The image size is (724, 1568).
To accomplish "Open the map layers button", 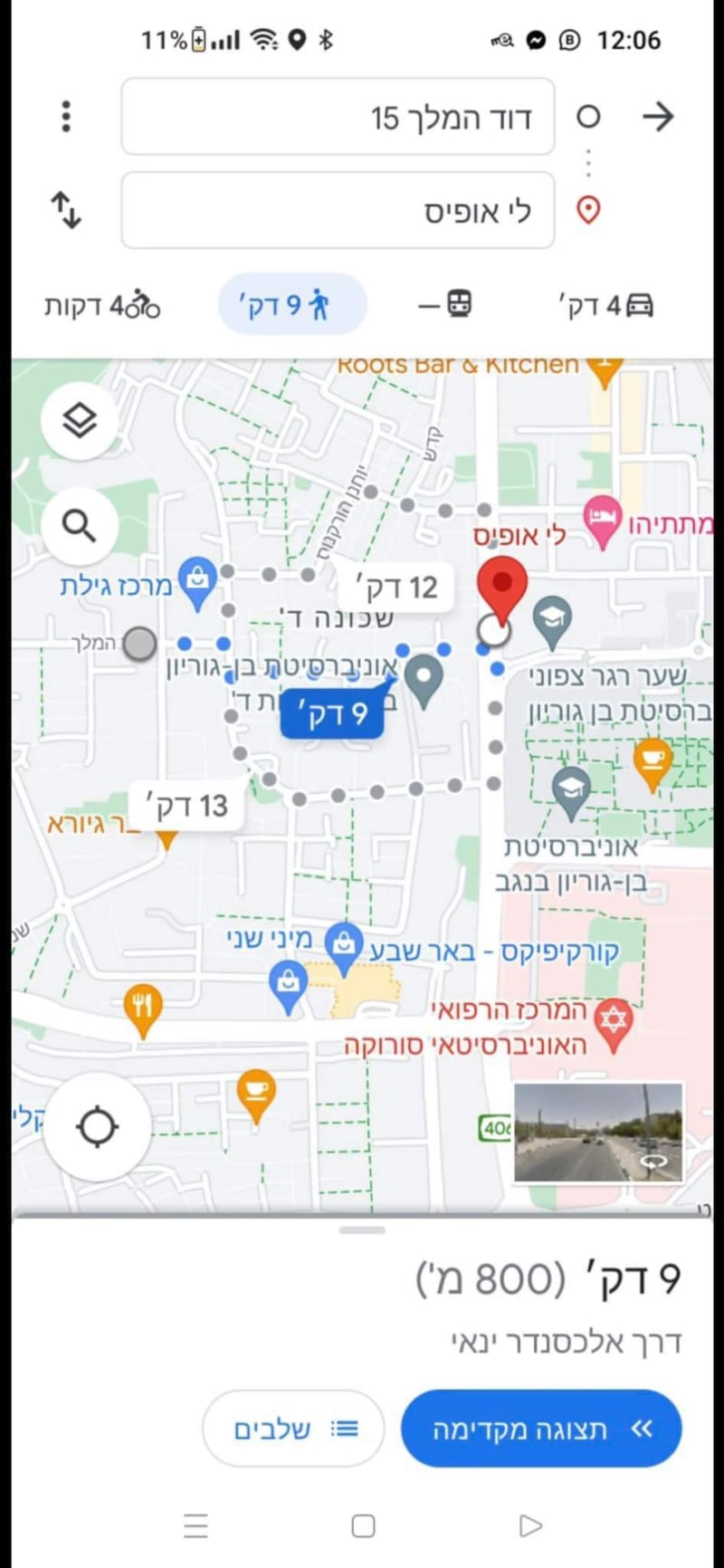I will (x=80, y=420).
